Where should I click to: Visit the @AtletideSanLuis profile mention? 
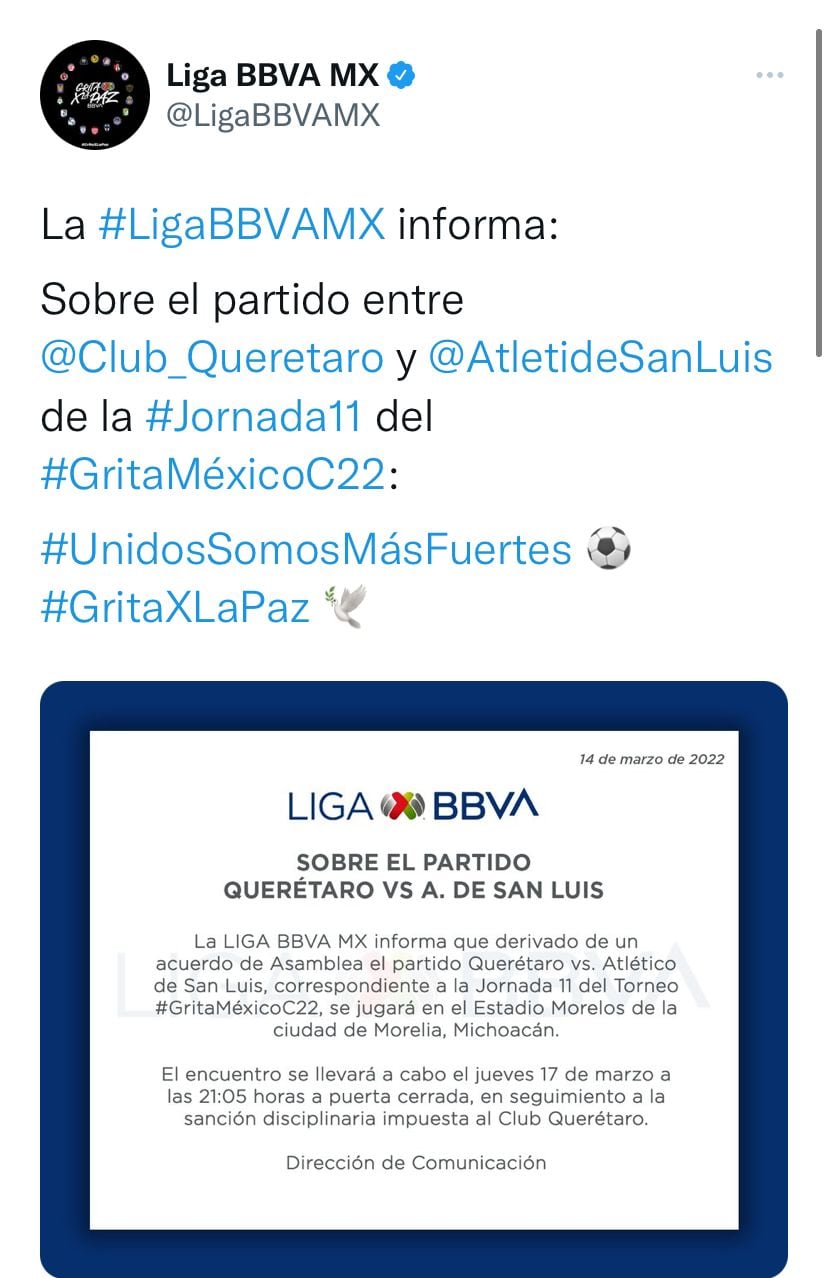pyautogui.click(x=600, y=357)
